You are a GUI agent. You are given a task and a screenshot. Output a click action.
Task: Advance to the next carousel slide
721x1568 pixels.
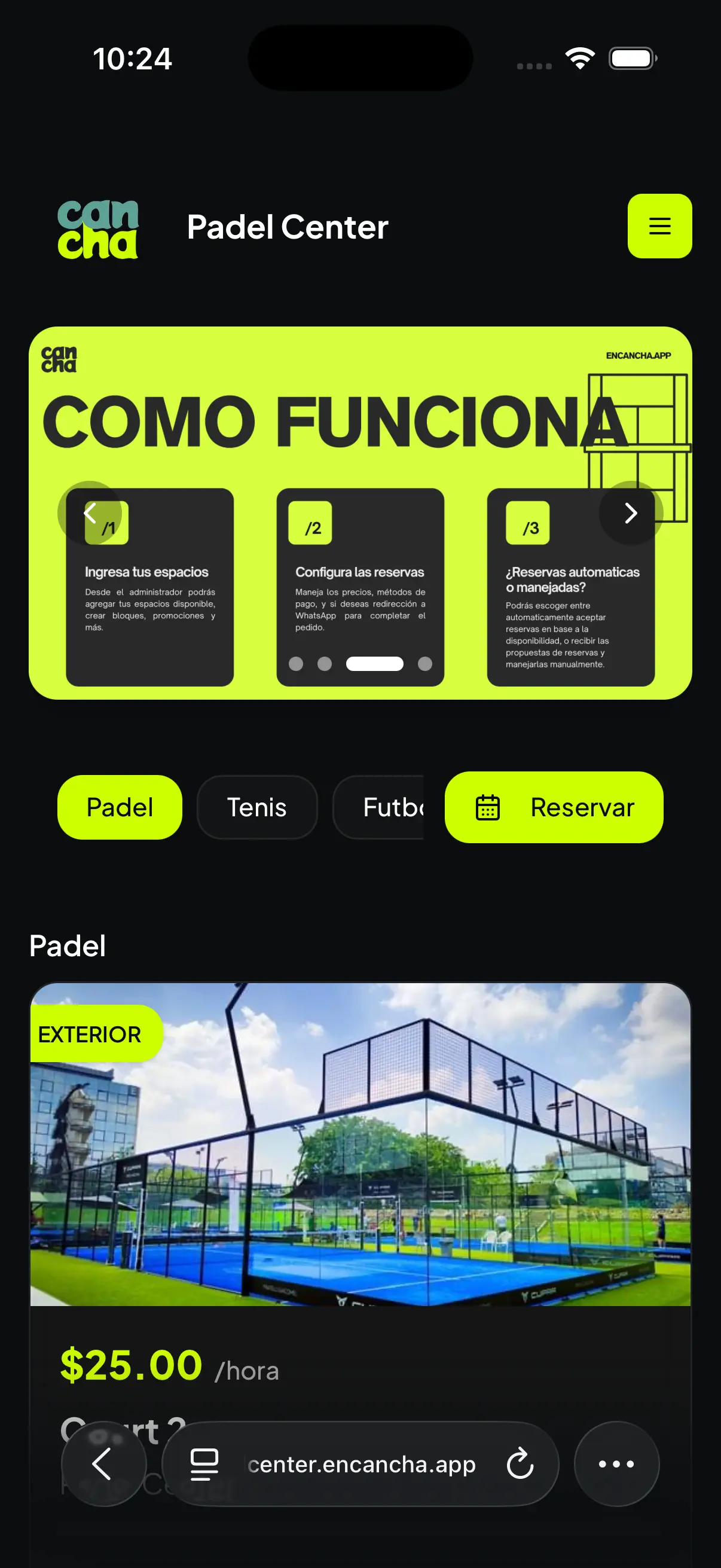(x=630, y=513)
